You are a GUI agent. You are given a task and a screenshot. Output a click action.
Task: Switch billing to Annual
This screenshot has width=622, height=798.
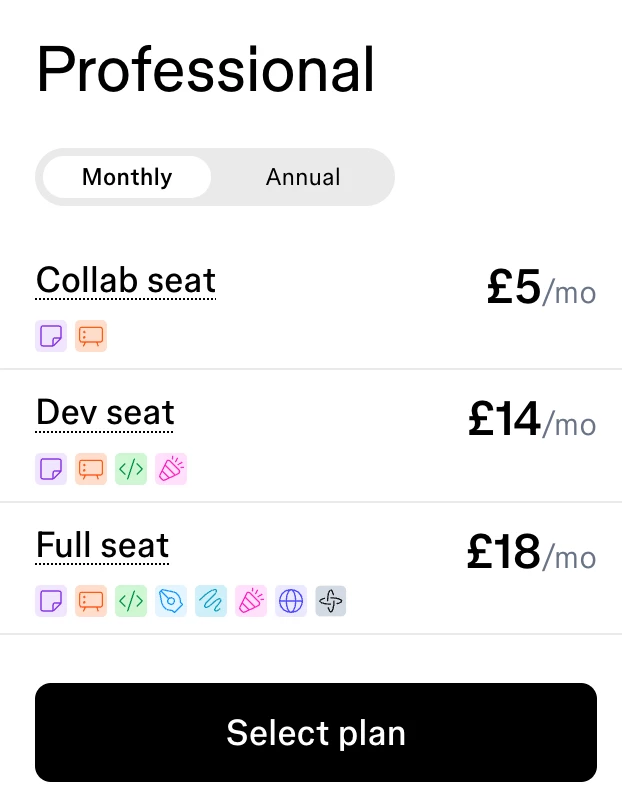tap(303, 178)
